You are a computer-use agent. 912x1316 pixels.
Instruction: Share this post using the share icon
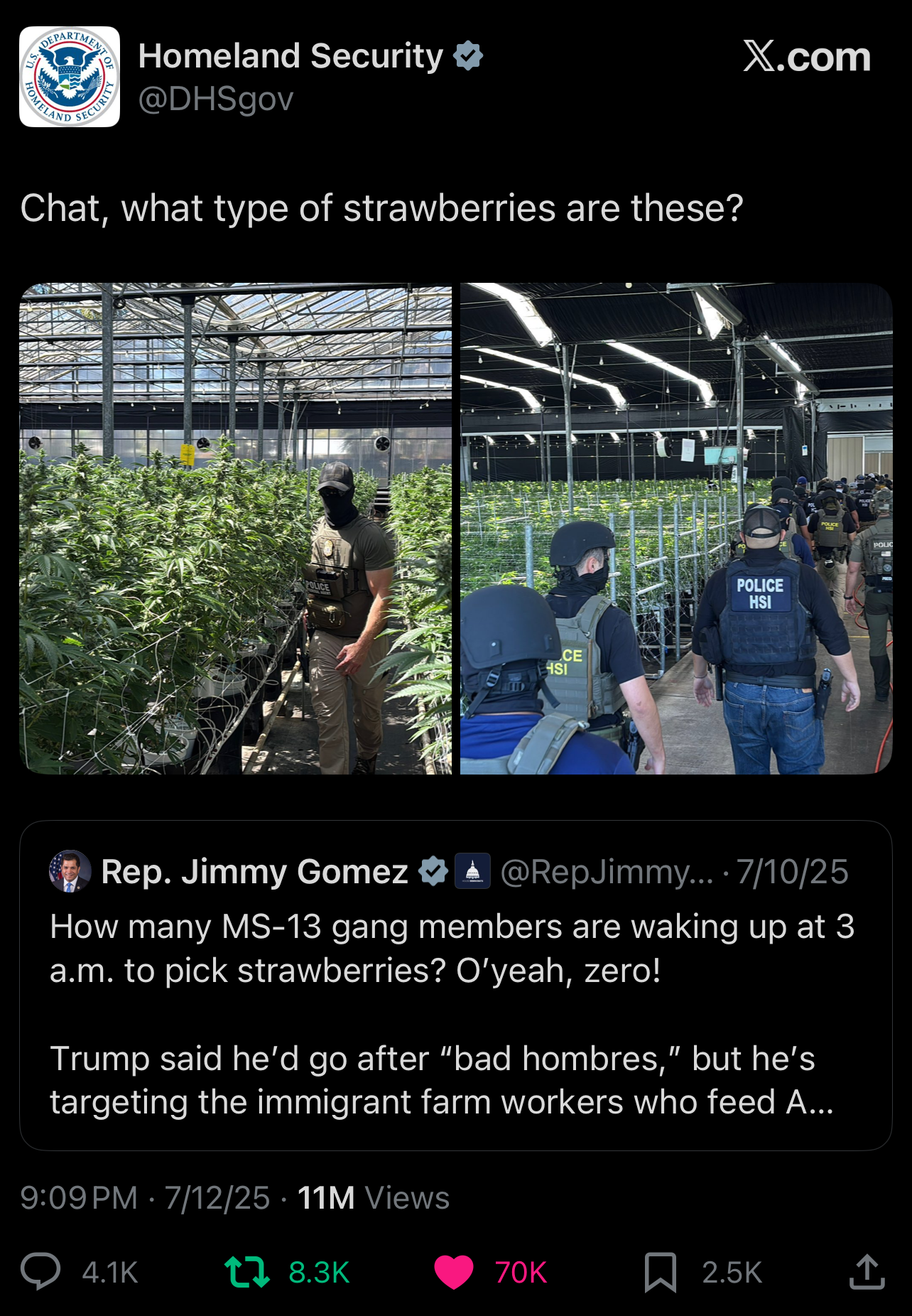click(867, 1271)
